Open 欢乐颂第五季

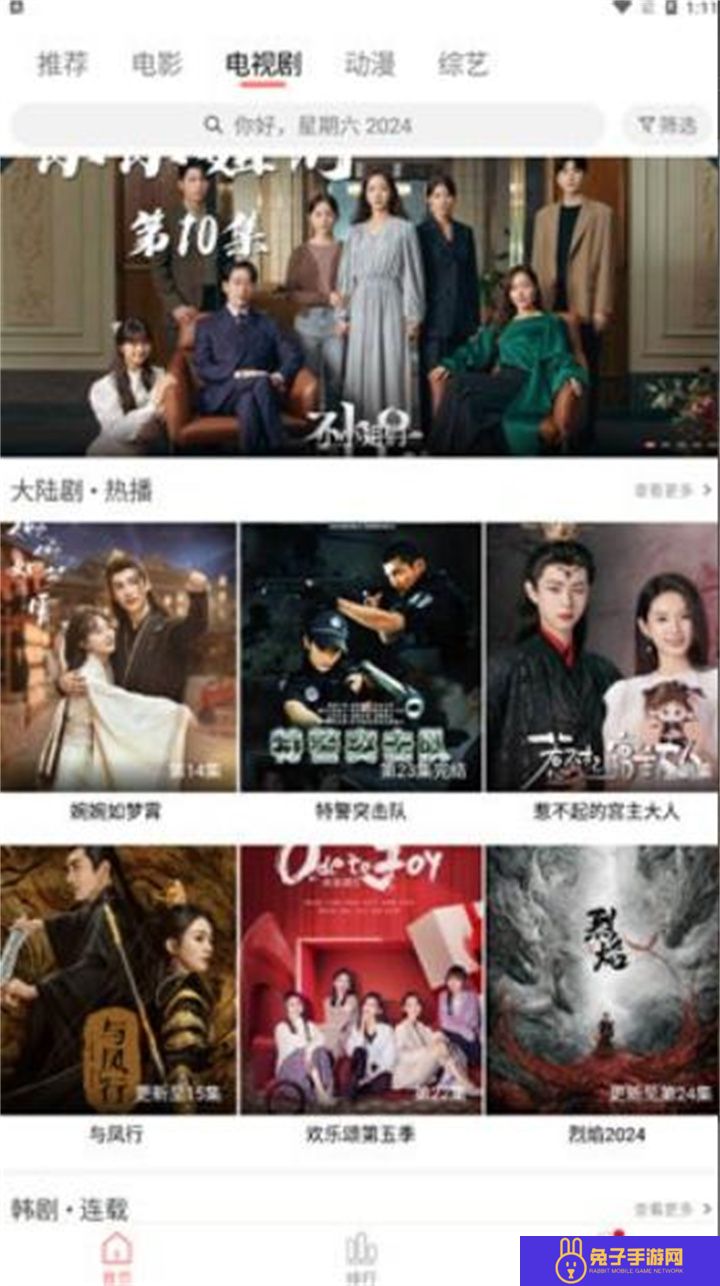(x=360, y=980)
